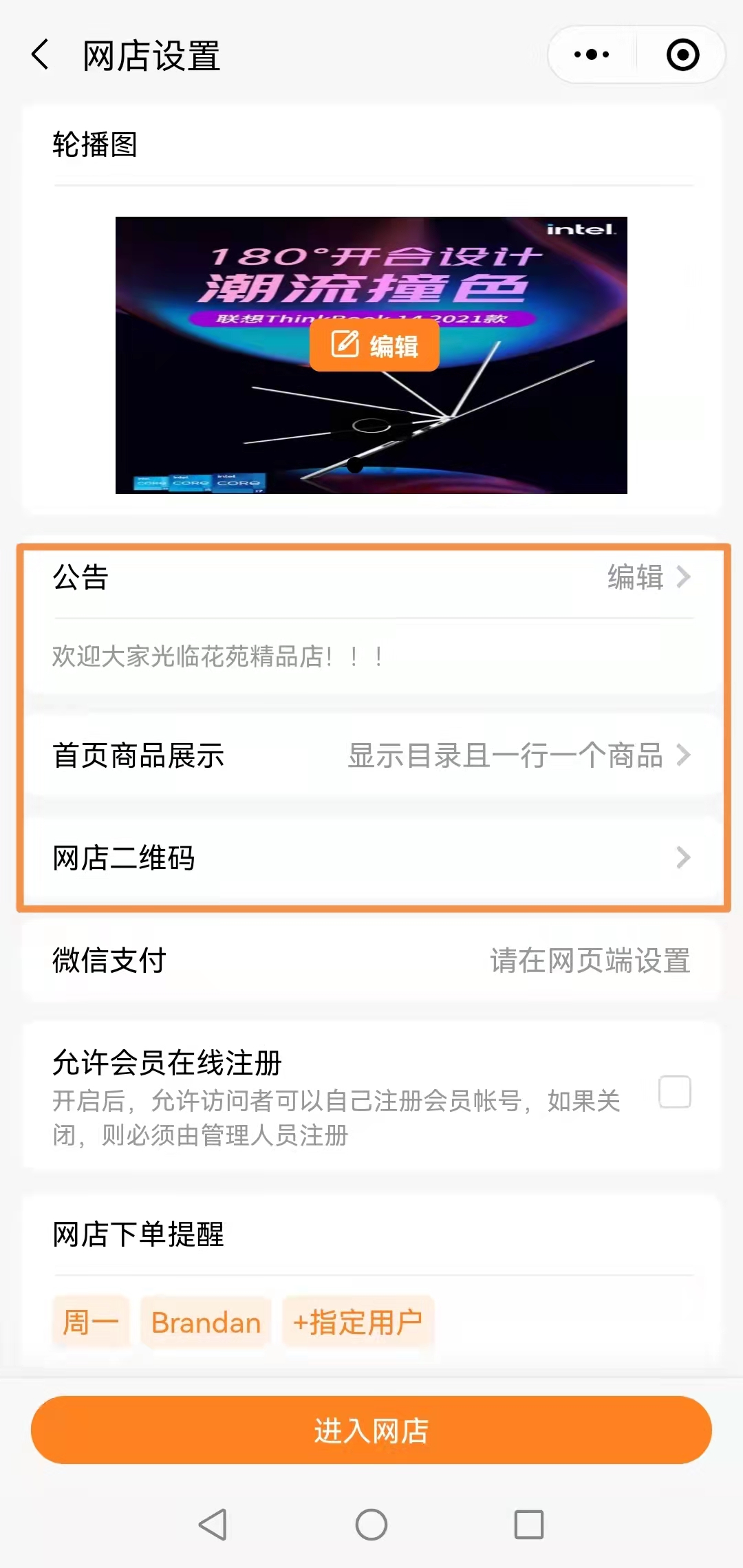Select the 周一 reminder user chip
Image resolution: width=743 pixels, height=1568 pixels.
pos(90,1322)
